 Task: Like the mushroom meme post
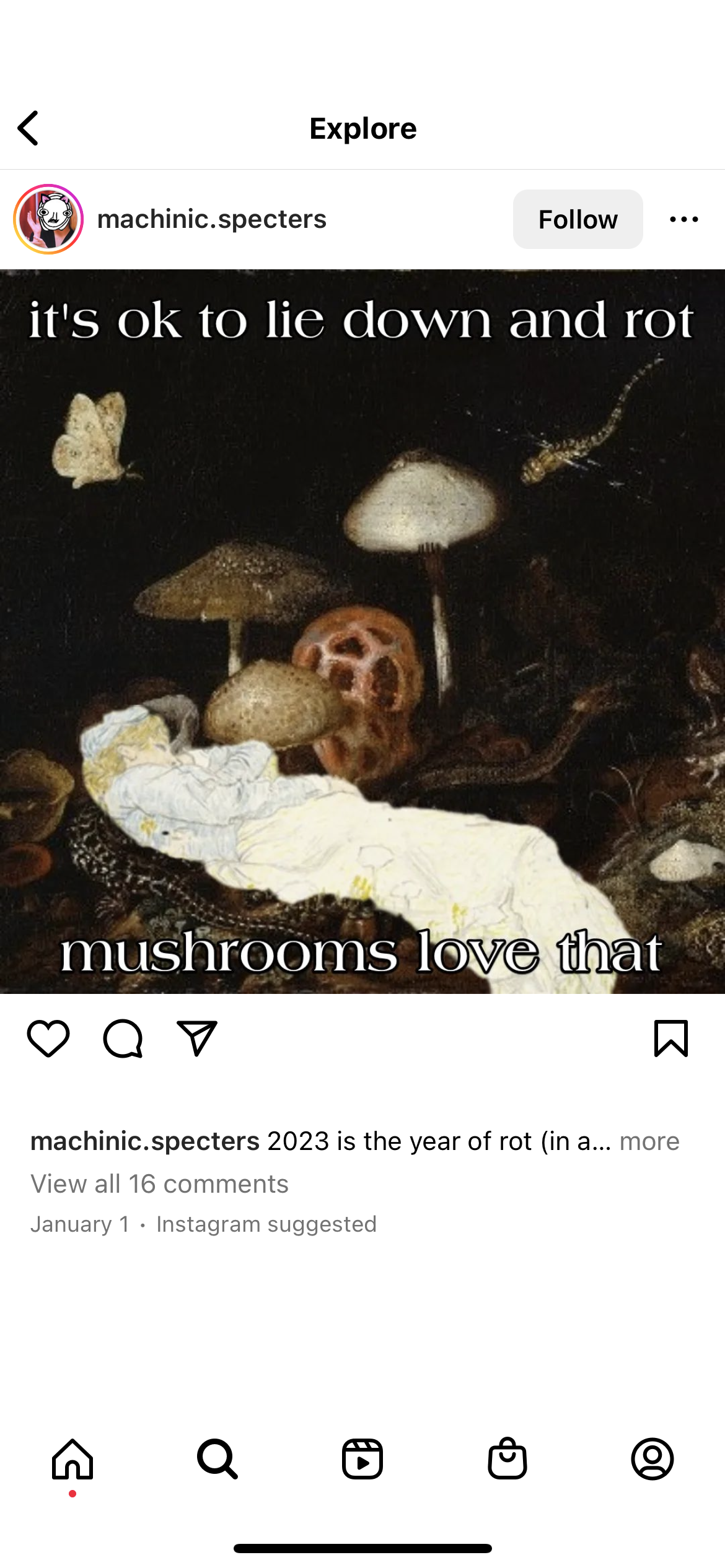48,1039
